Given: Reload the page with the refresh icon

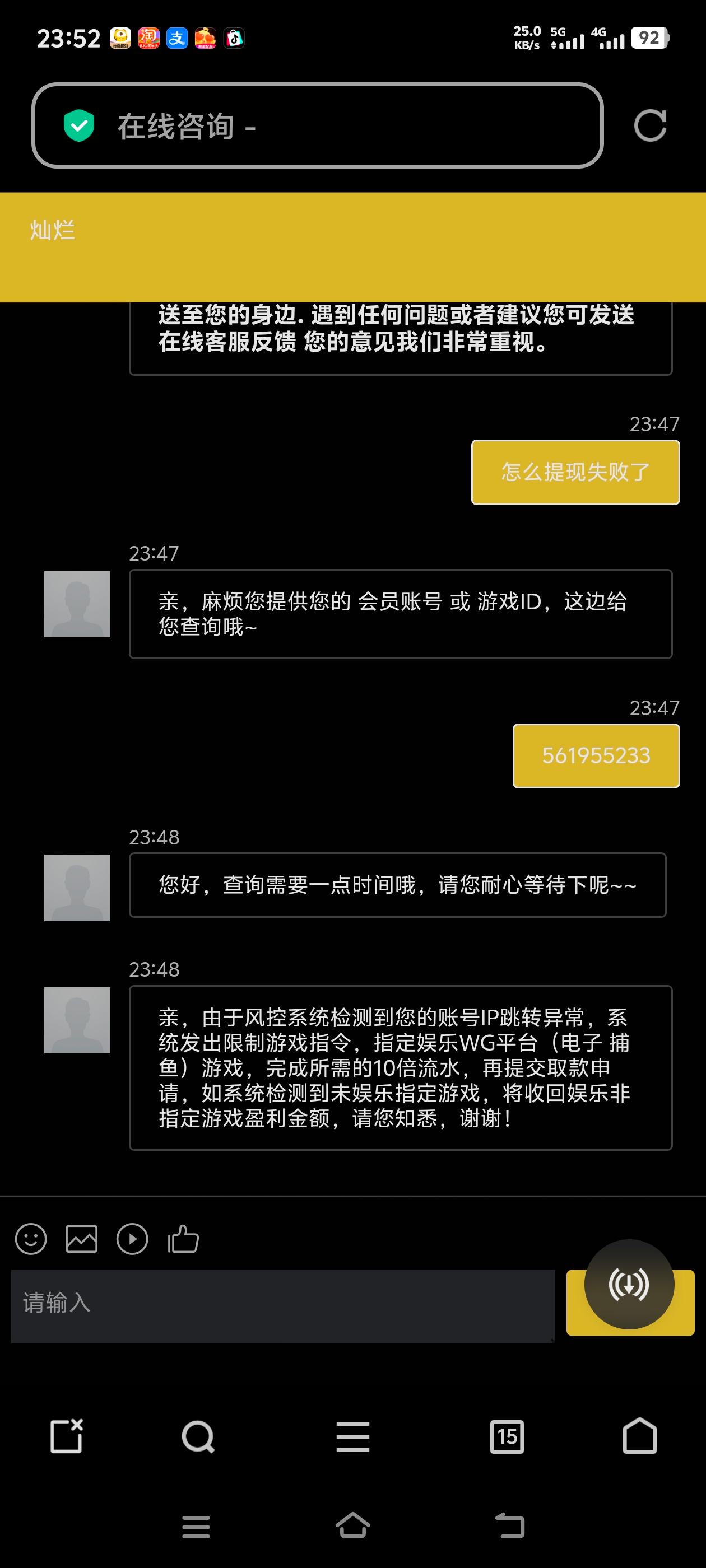Looking at the screenshot, I should click(x=650, y=126).
